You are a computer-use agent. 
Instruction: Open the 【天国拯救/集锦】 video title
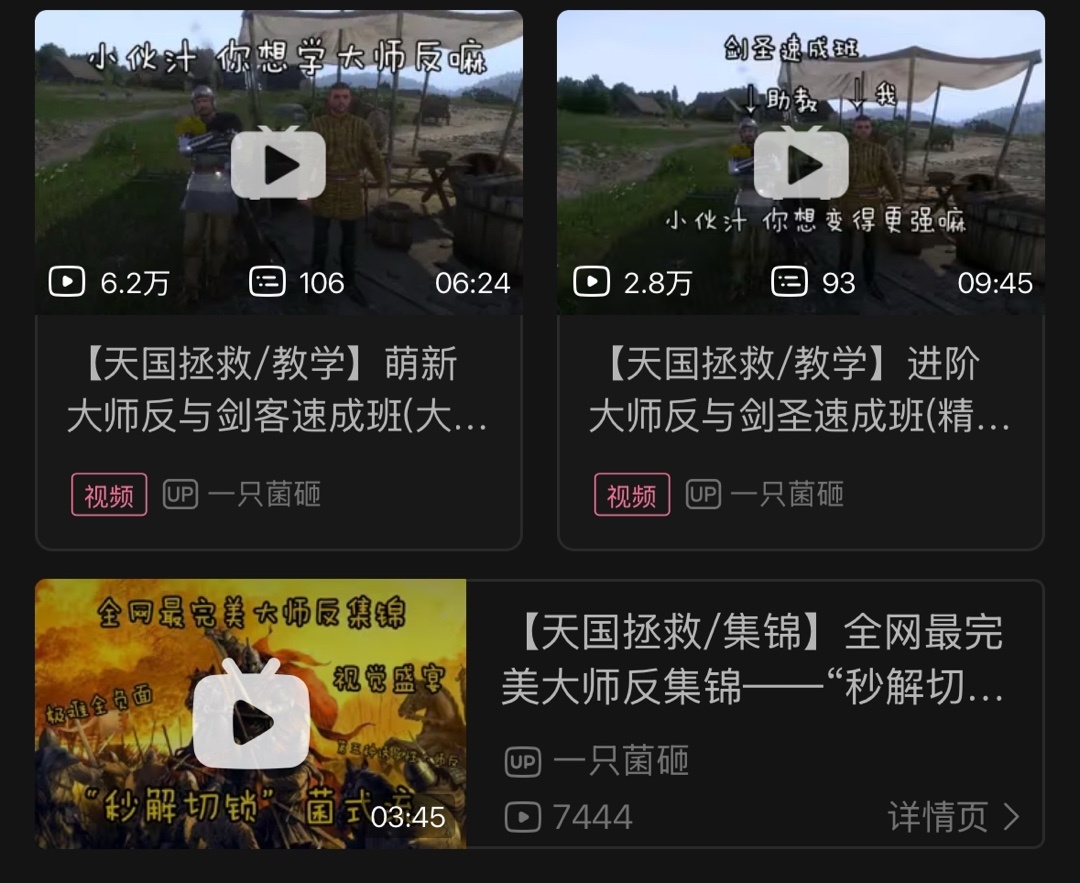coord(752,660)
